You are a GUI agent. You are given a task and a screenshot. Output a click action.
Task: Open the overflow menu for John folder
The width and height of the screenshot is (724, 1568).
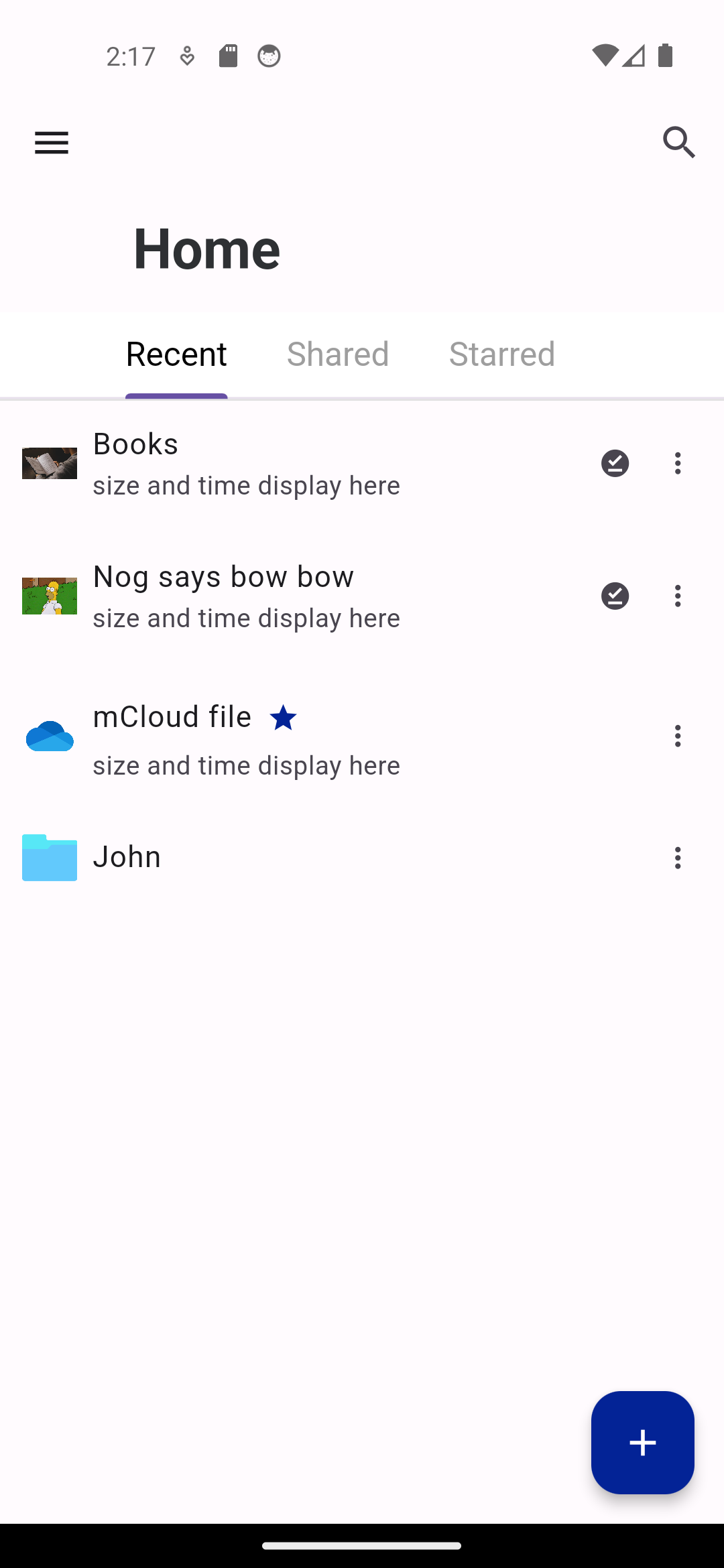(678, 858)
